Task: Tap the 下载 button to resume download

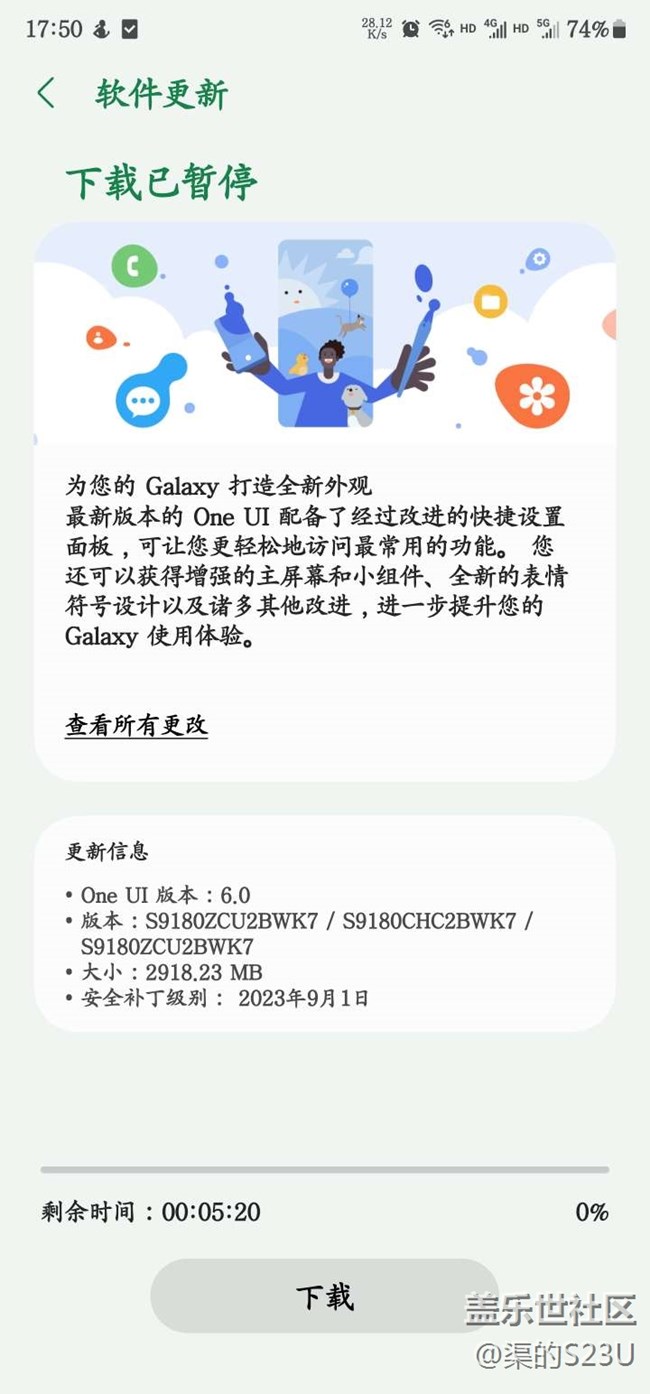Action: point(324,1296)
